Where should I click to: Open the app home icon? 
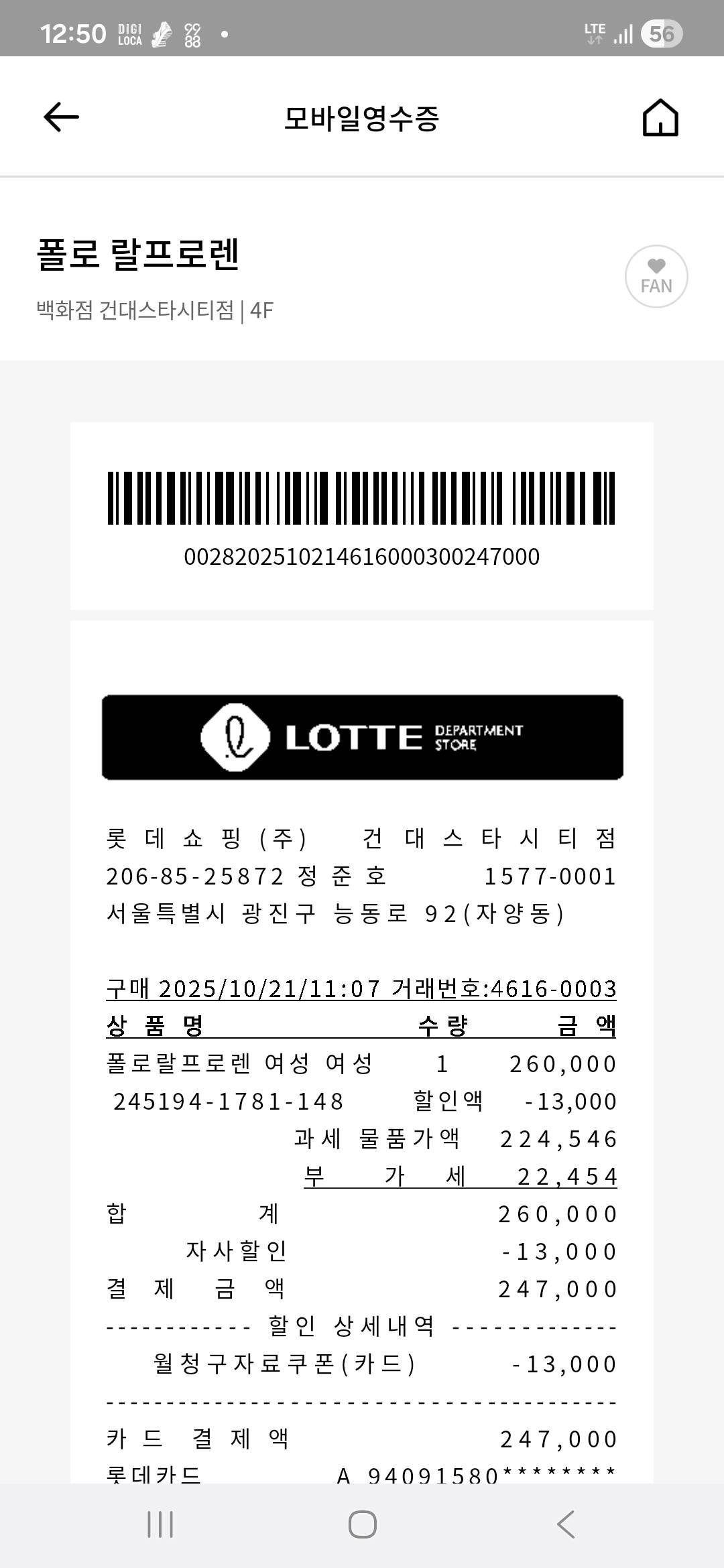(x=660, y=118)
